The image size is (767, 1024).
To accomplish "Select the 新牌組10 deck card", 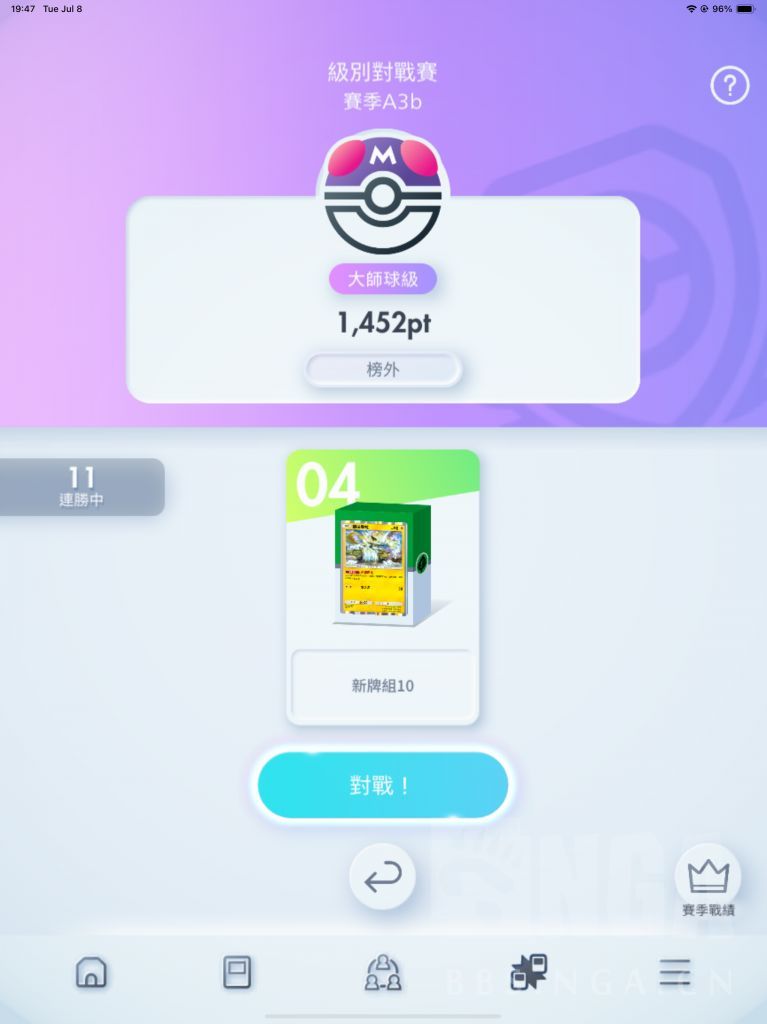I will click(383, 587).
